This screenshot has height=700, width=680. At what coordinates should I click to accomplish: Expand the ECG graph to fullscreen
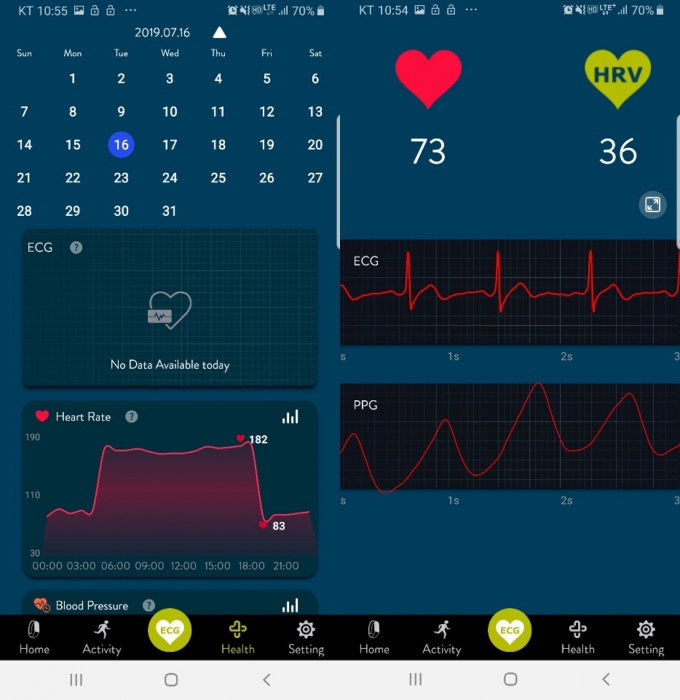click(652, 205)
